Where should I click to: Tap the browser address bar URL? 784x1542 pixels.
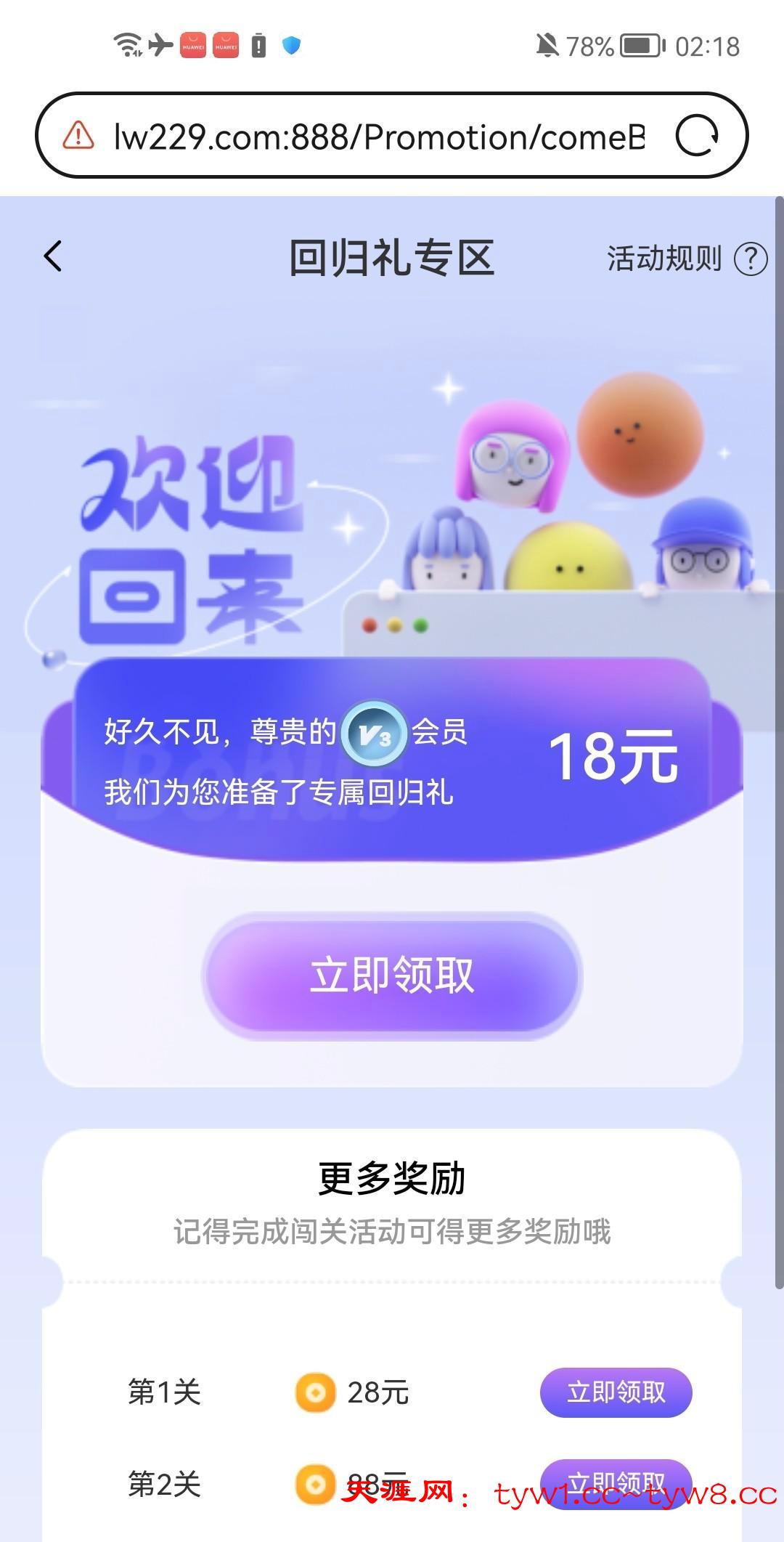pos(379,137)
